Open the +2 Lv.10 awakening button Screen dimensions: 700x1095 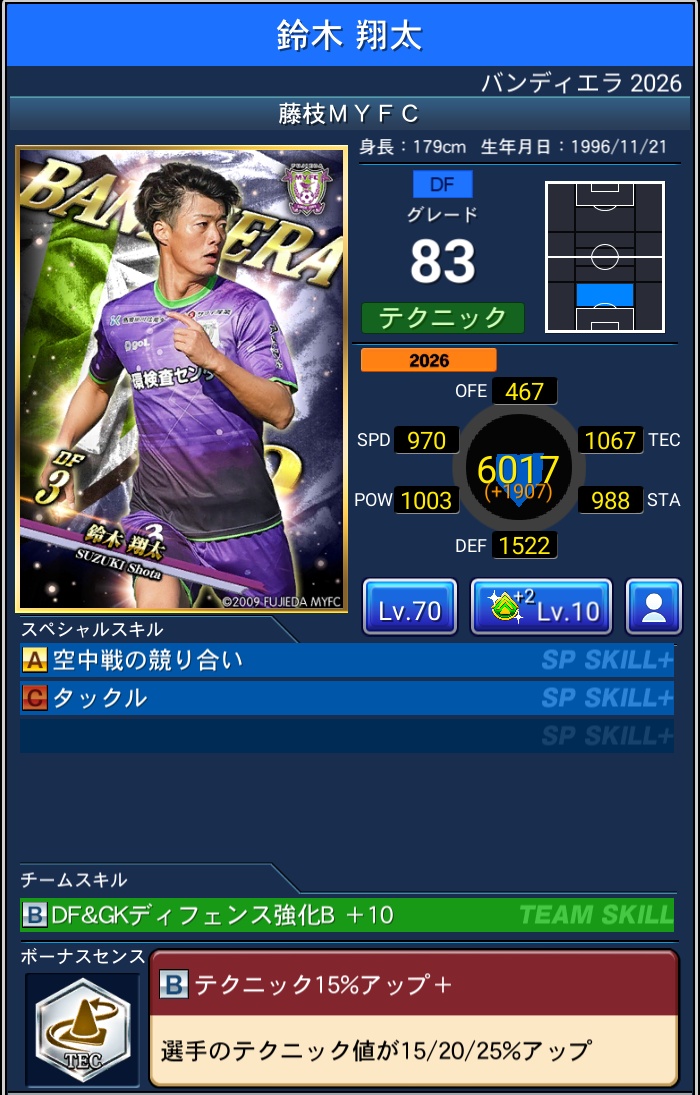(540, 608)
